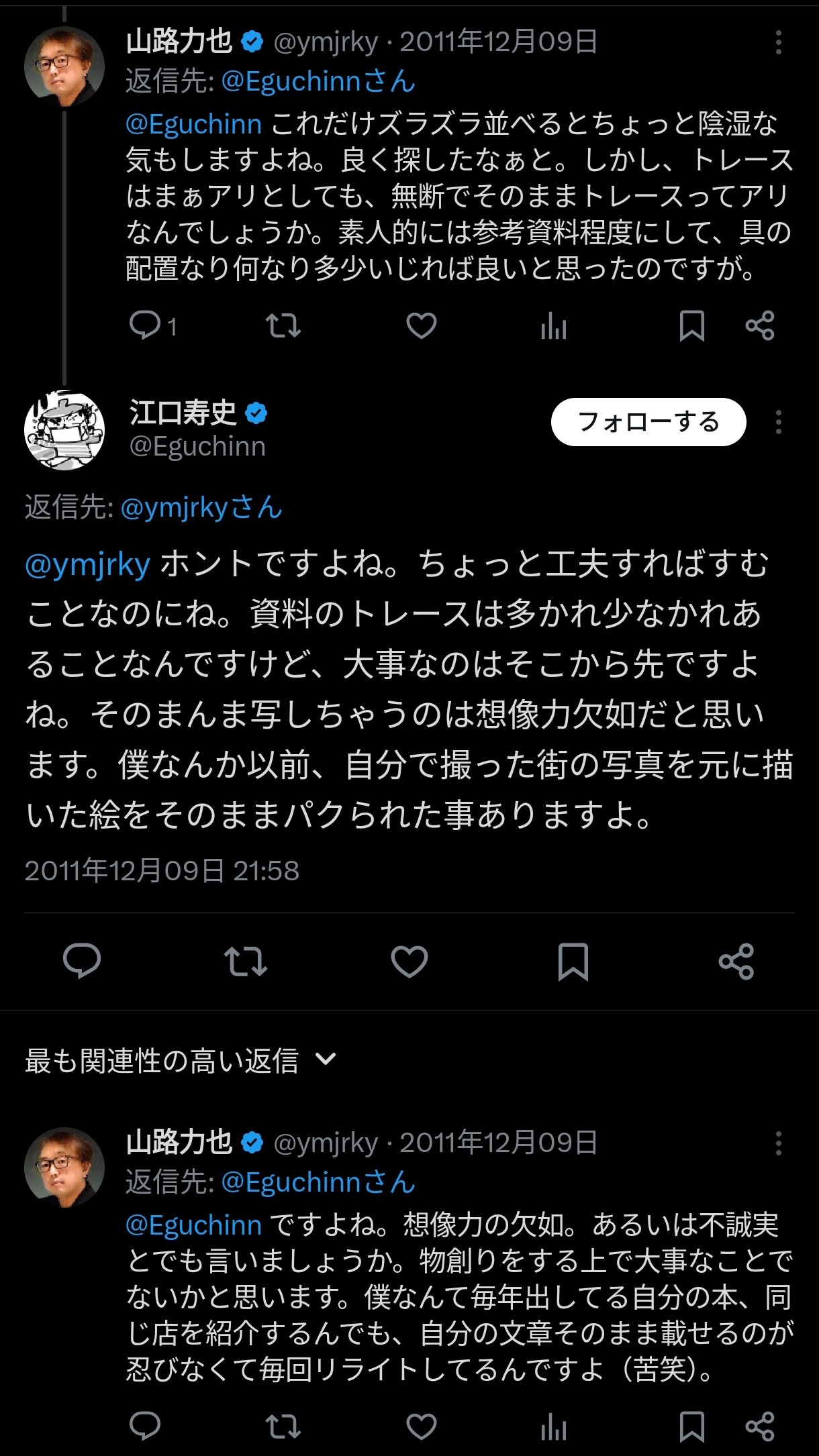Open overflow menu on the これだけズラズラ tweet
Screen dimensions: 819x1456
pos(778,42)
